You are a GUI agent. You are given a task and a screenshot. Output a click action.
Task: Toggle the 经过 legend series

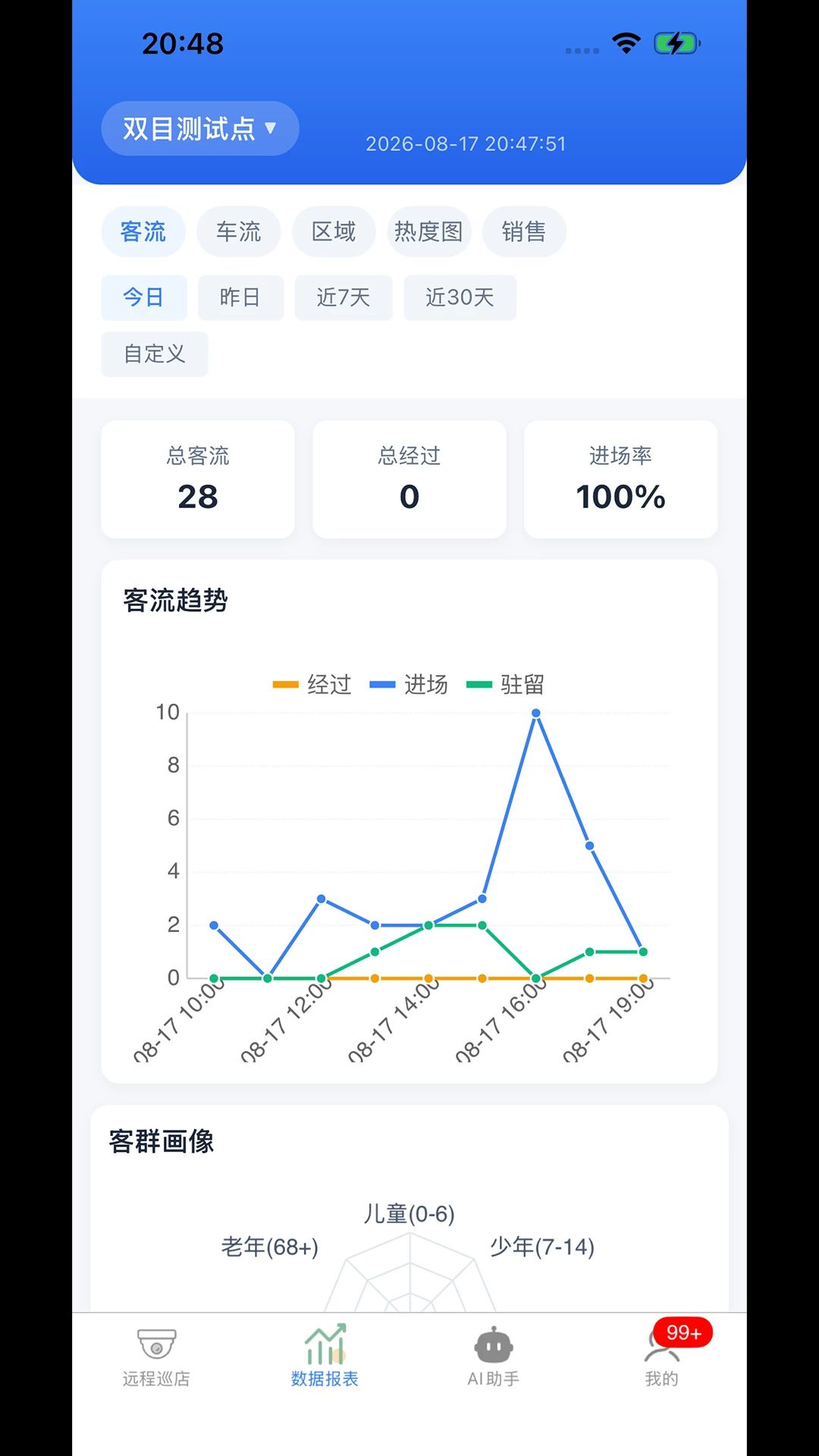tap(312, 685)
